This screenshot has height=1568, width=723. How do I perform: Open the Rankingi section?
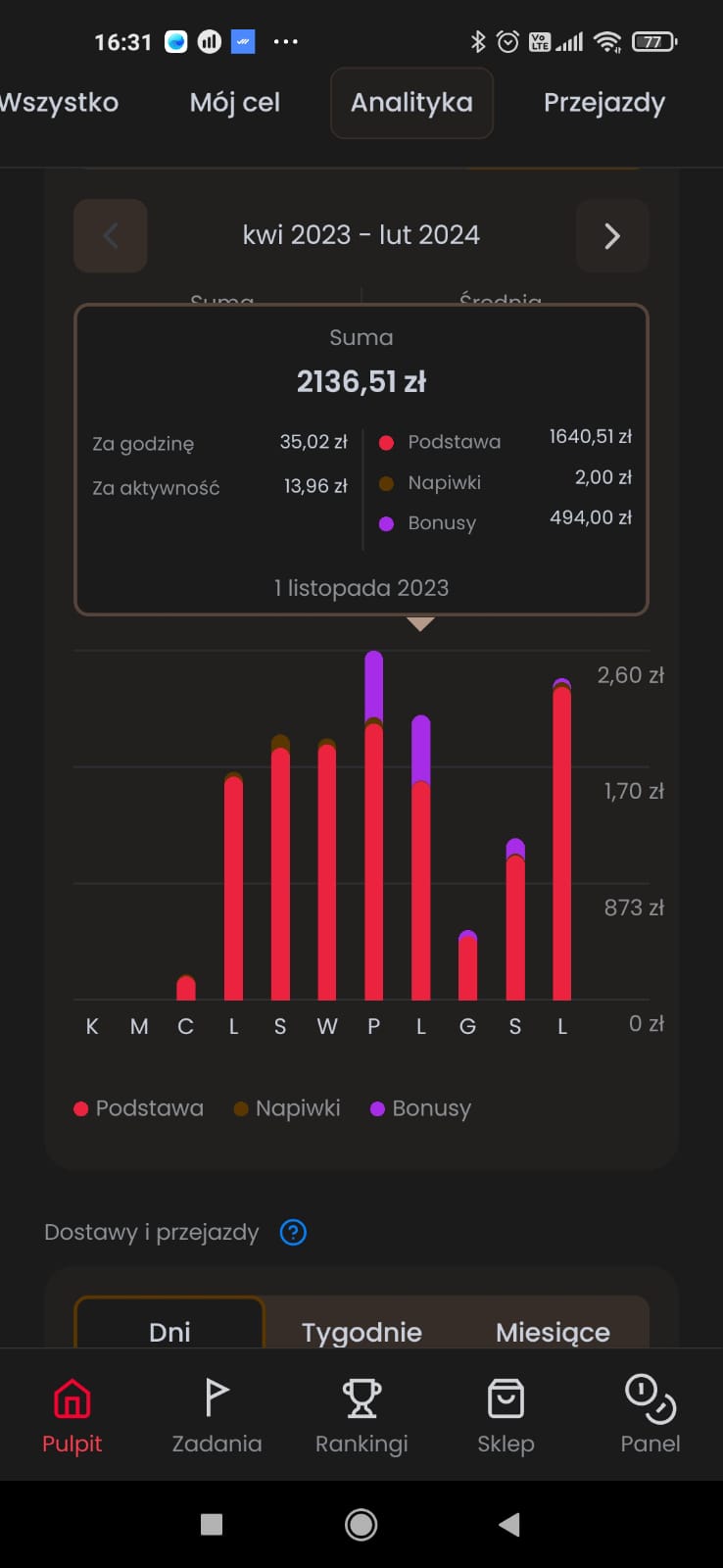[x=361, y=1414]
